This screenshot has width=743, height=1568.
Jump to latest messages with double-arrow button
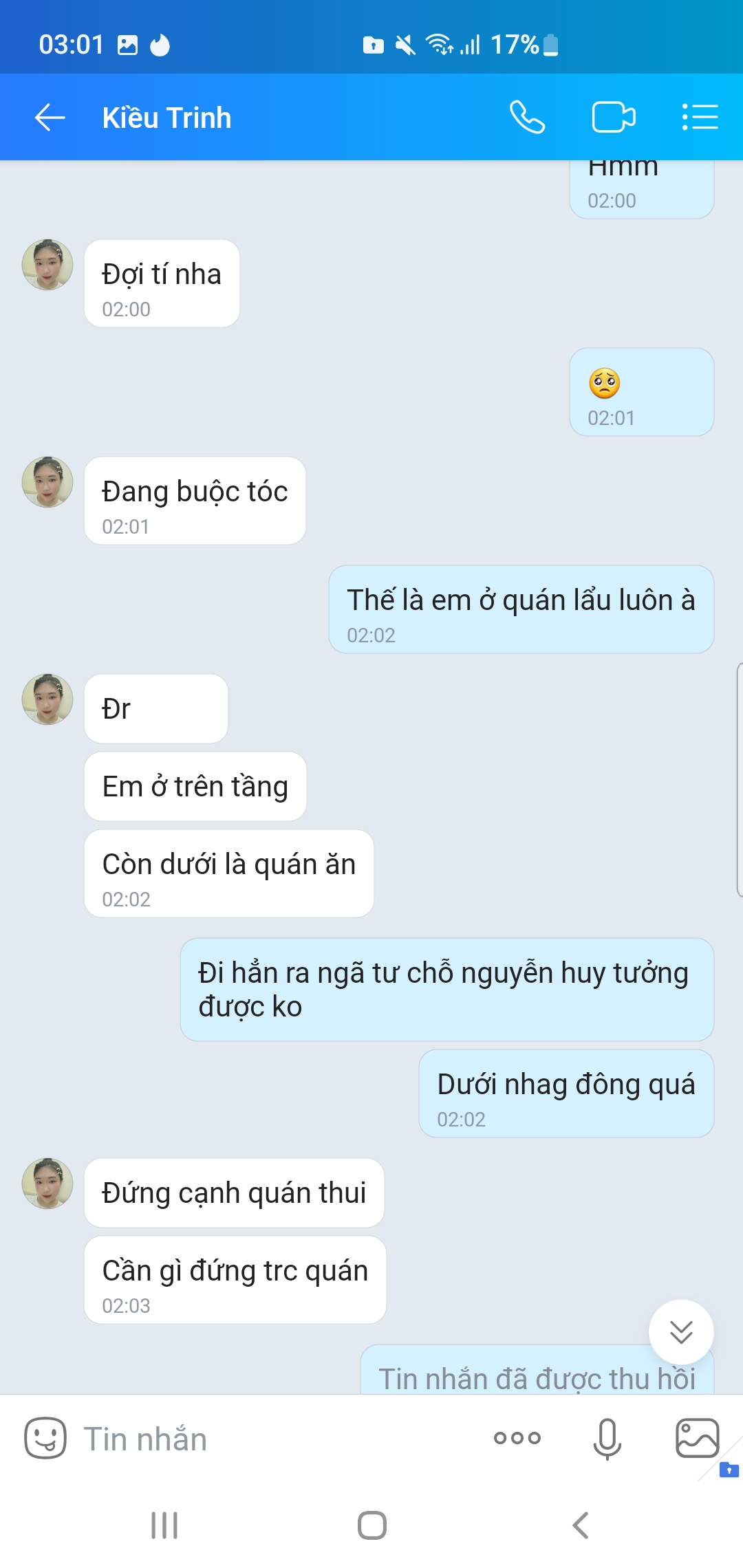tap(681, 1332)
